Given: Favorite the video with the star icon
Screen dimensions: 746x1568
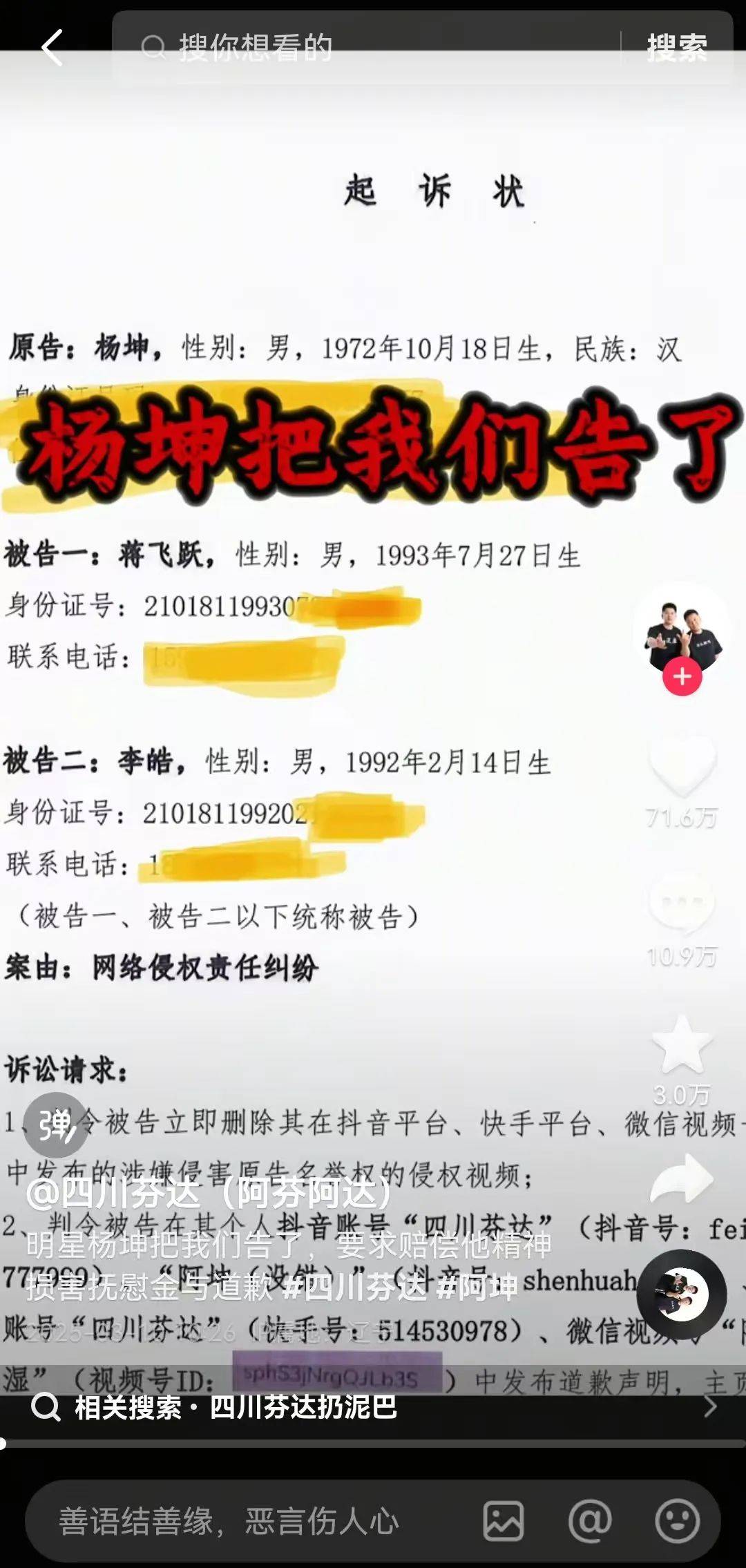Looking at the screenshot, I should point(682,1044).
